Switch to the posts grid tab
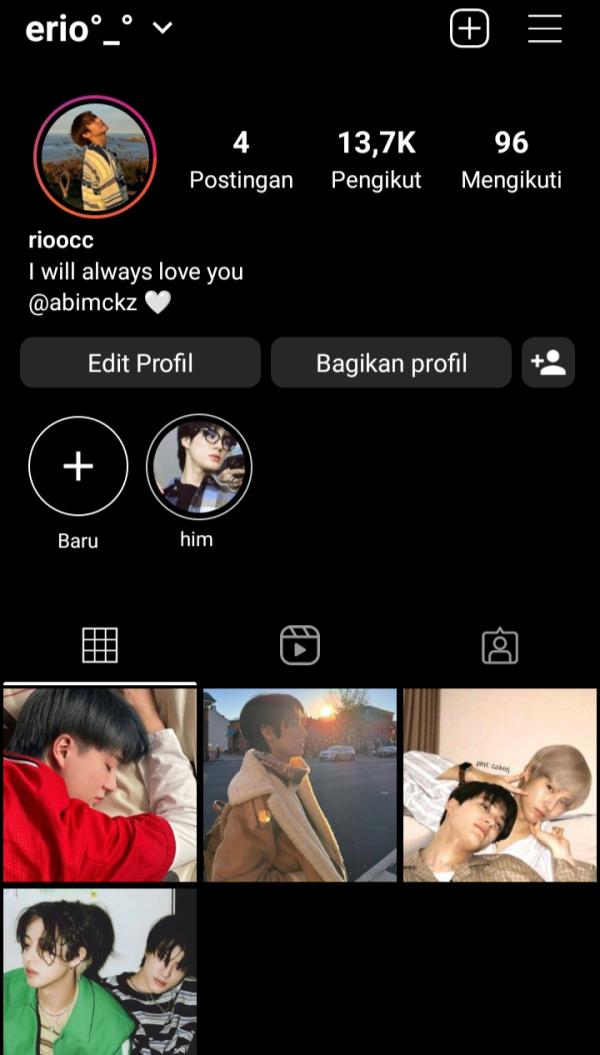This screenshot has width=600, height=1055. point(100,646)
